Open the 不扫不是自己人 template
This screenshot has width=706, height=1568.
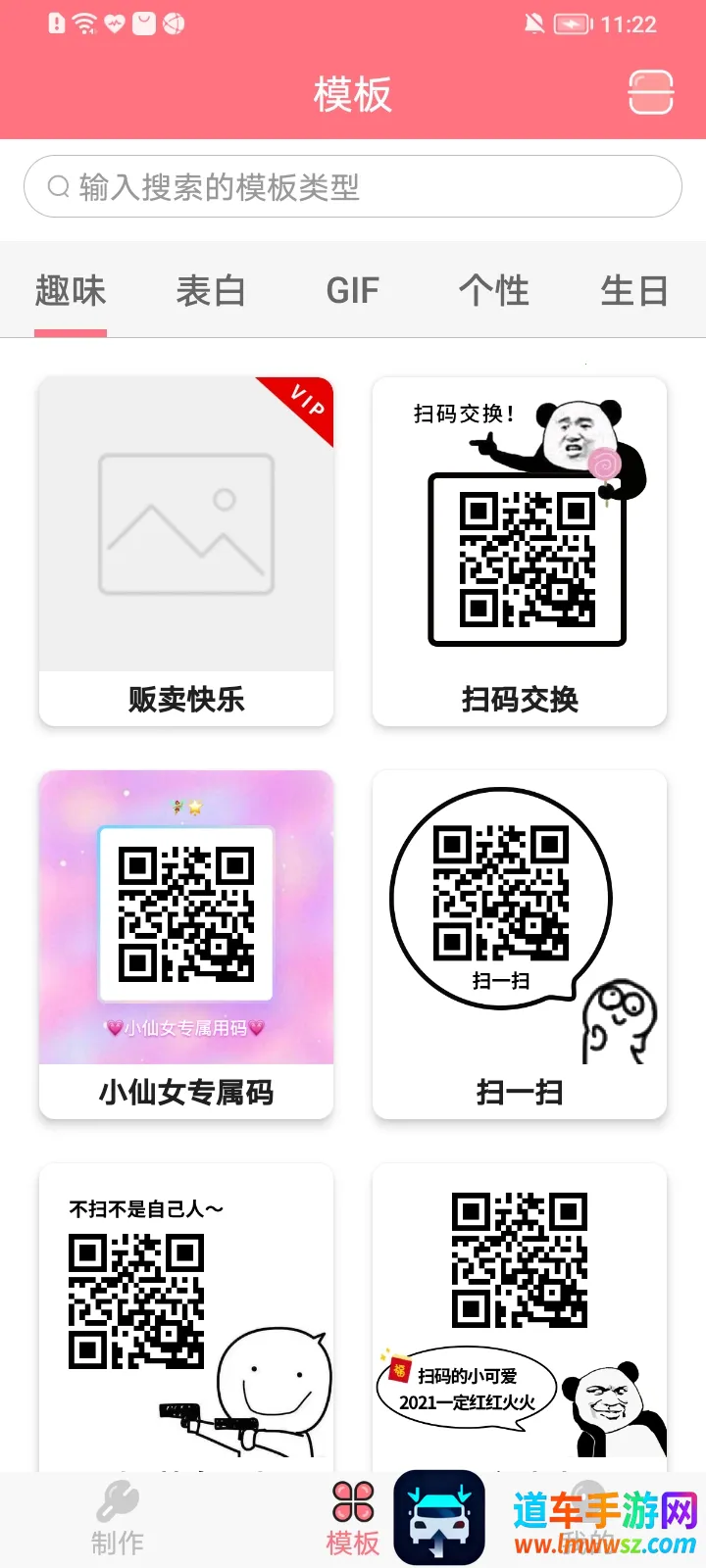pos(186,1313)
